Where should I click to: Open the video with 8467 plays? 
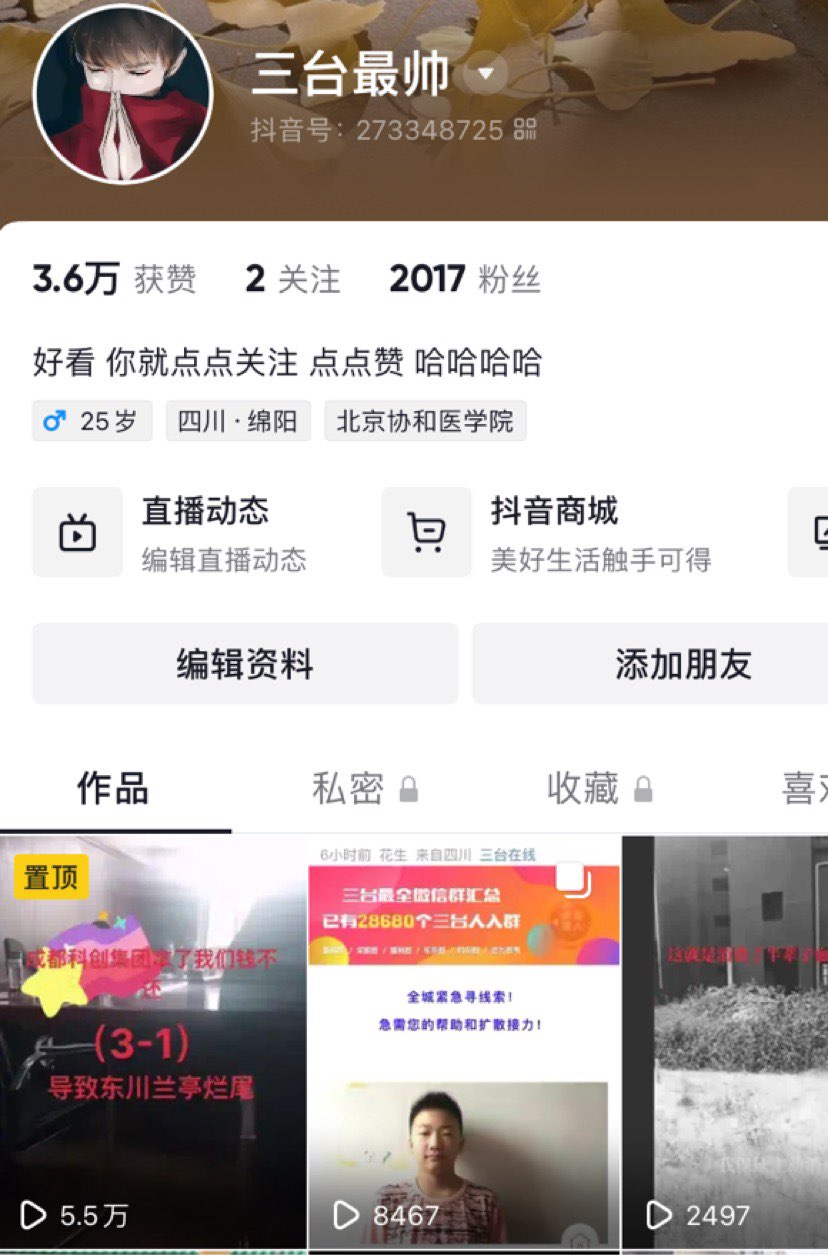[x=464, y=1040]
